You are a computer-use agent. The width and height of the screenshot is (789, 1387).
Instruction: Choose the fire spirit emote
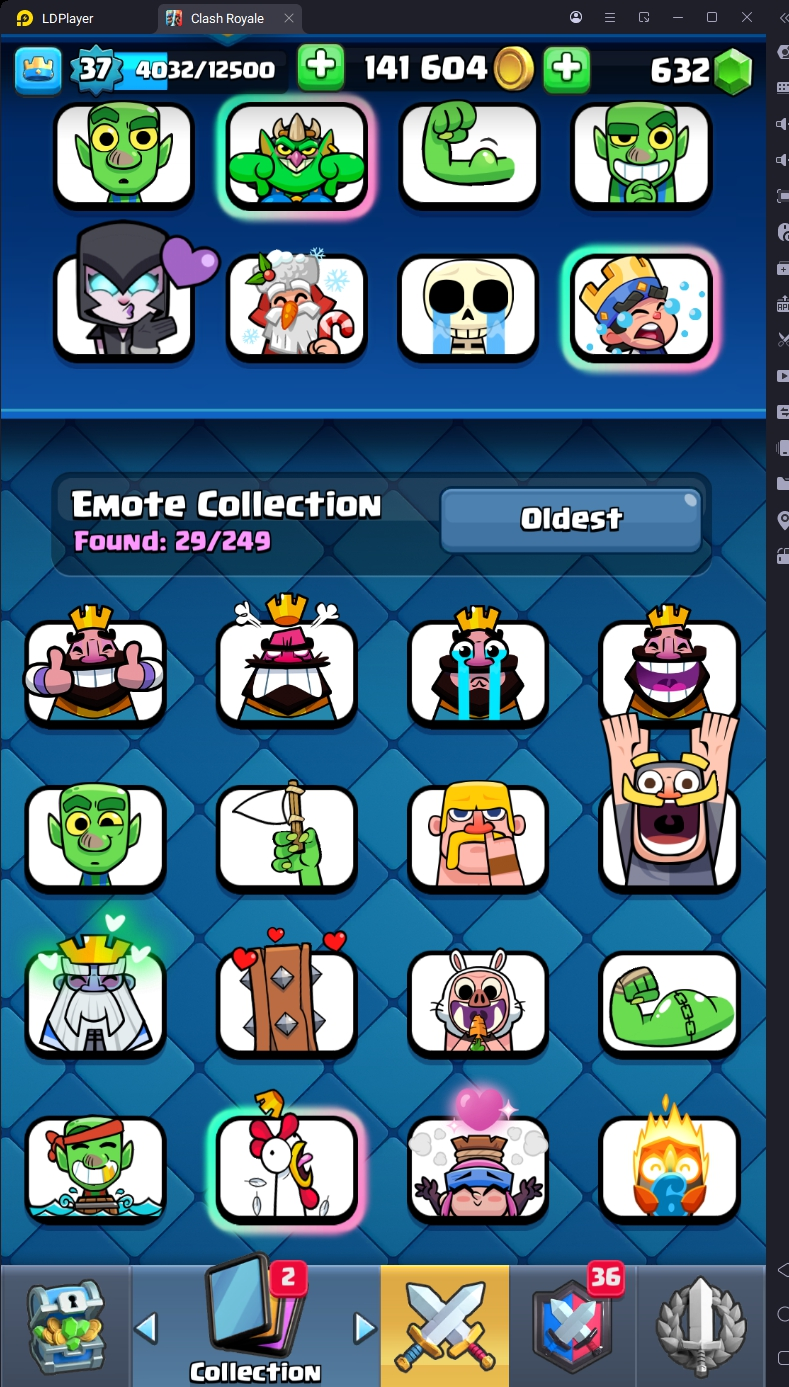(x=669, y=1167)
